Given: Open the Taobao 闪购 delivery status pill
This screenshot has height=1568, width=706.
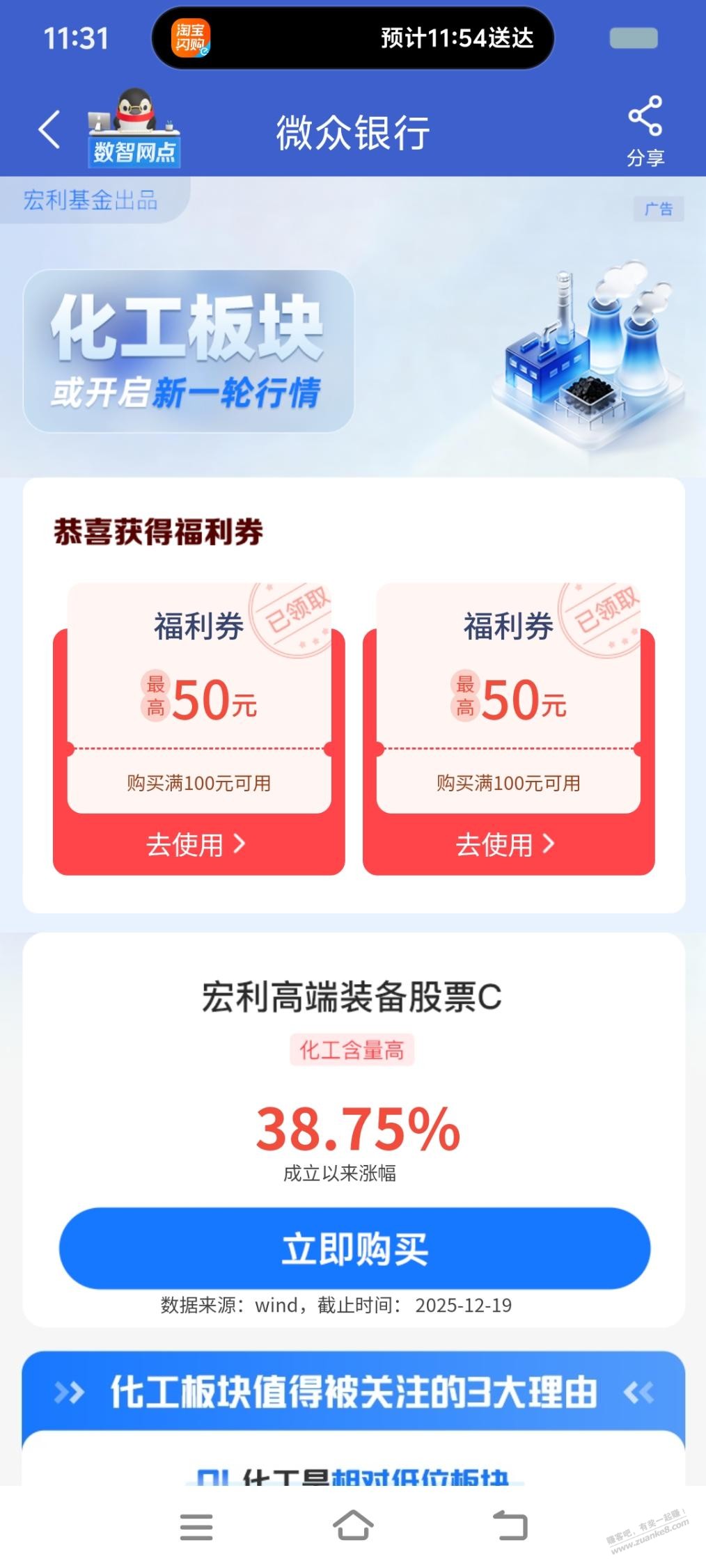Looking at the screenshot, I should click(352, 38).
